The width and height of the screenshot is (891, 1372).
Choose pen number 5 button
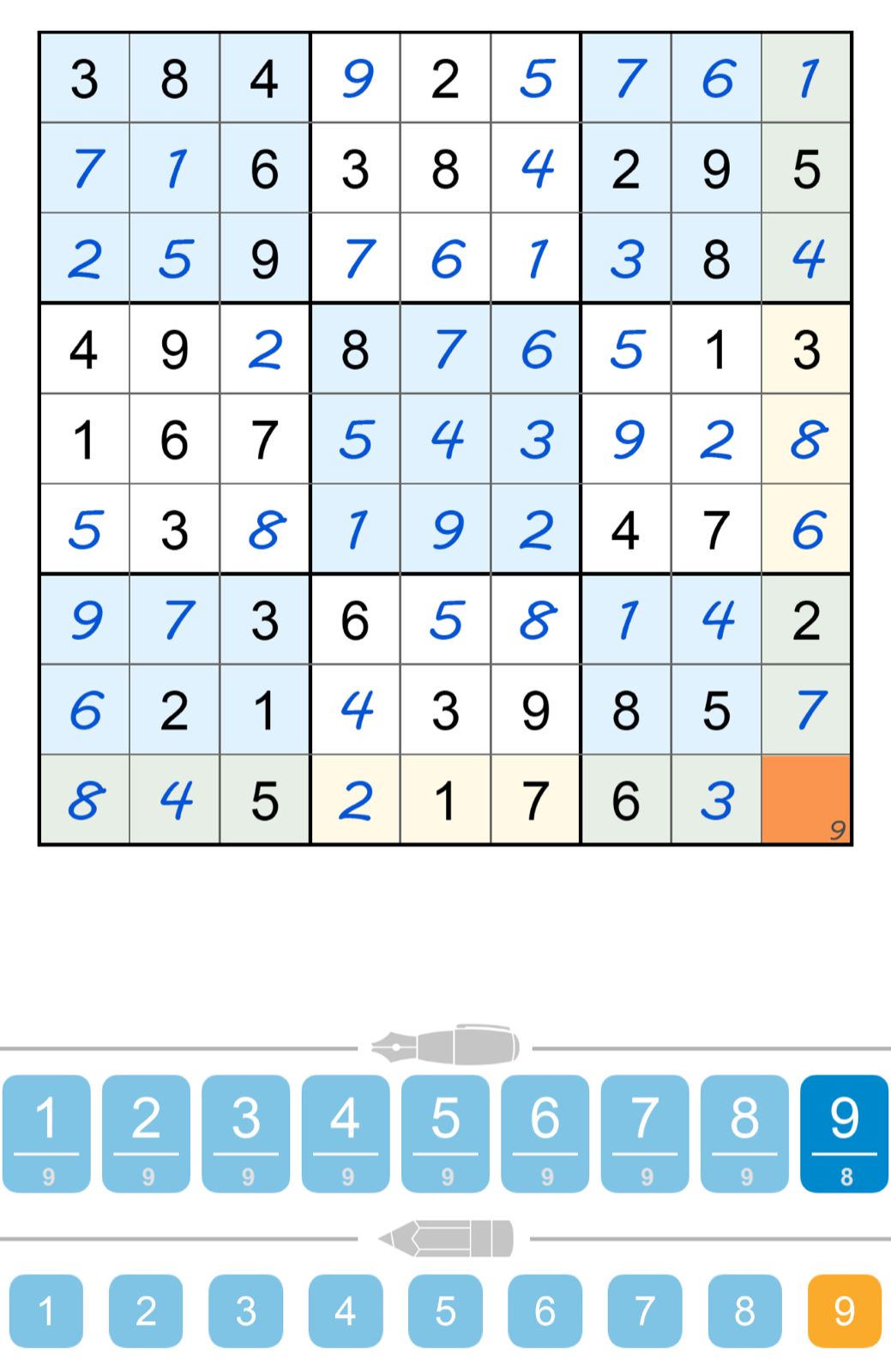pyautogui.click(x=446, y=1133)
